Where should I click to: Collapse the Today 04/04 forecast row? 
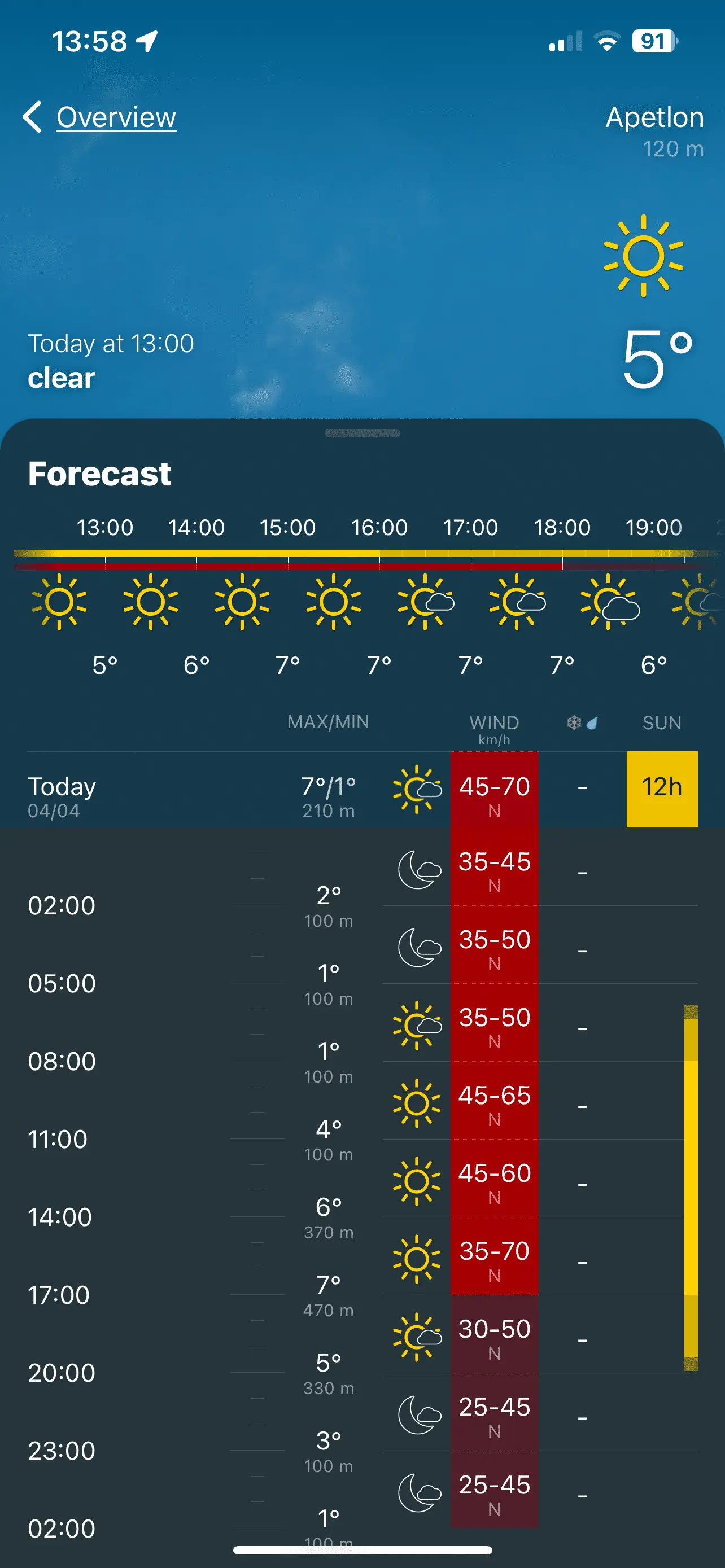pyautogui.click(x=182, y=789)
